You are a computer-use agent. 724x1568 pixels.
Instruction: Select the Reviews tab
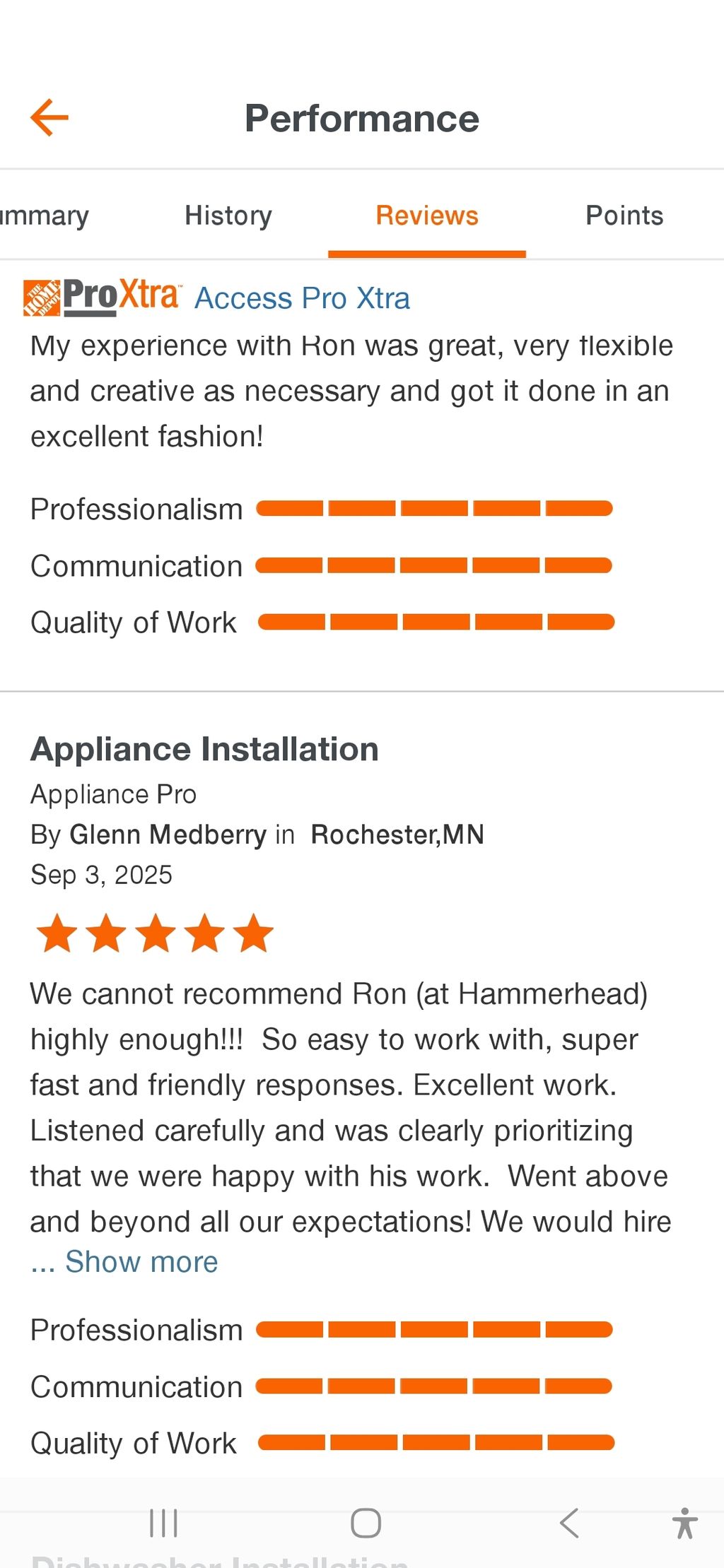pyautogui.click(x=426, y=216)
